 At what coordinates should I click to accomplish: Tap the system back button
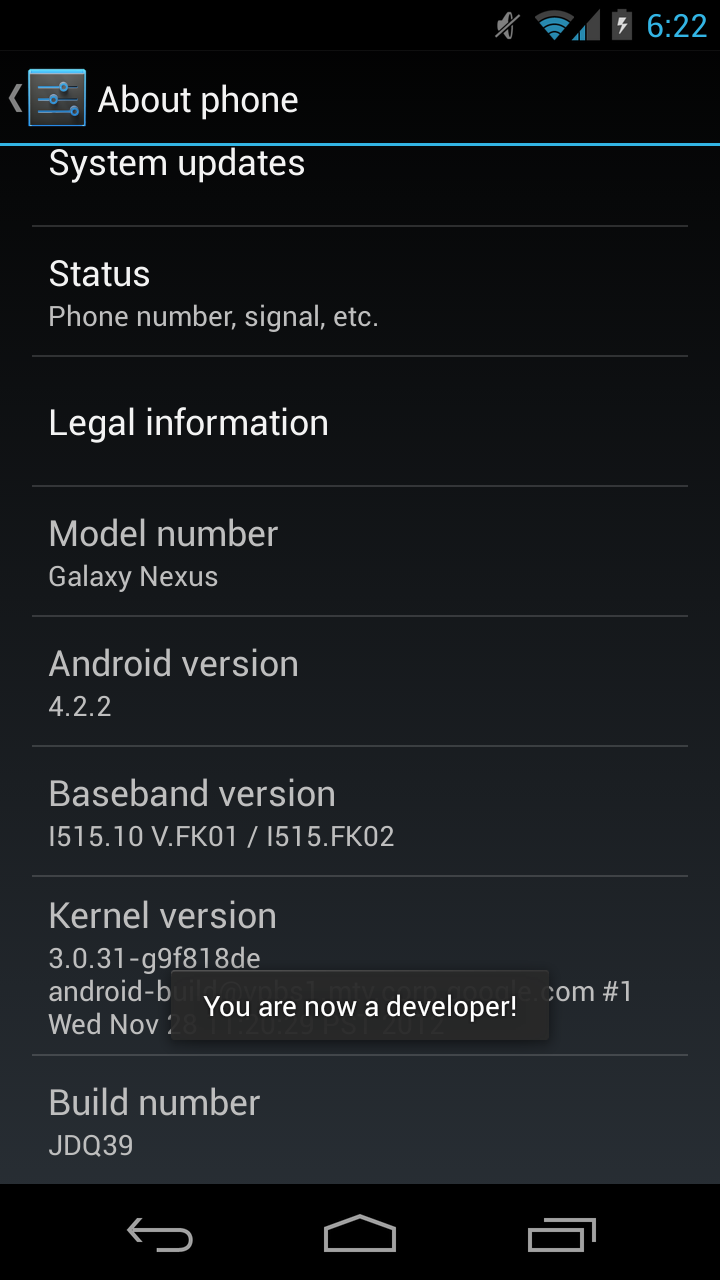coord(160,1234)
